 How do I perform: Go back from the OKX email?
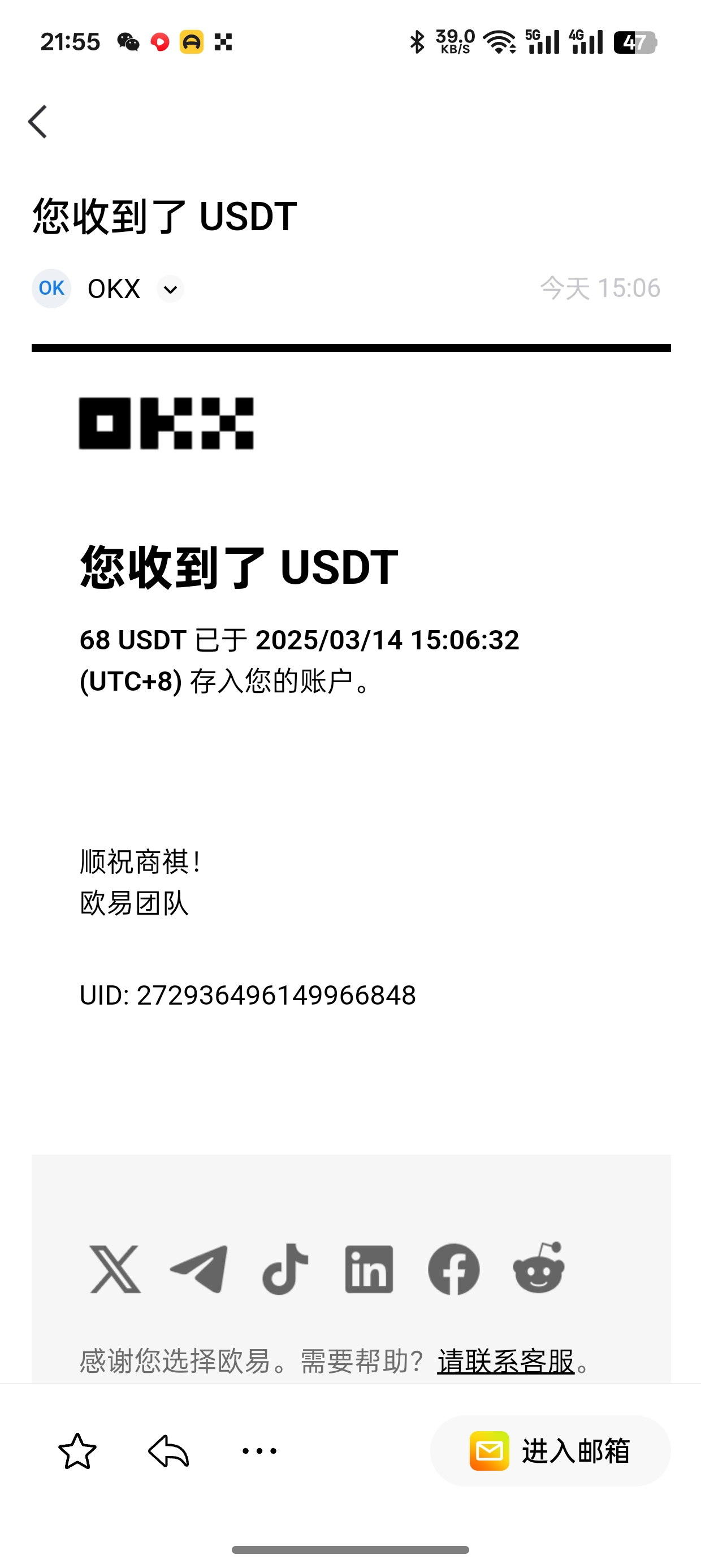tap(38, 122)
